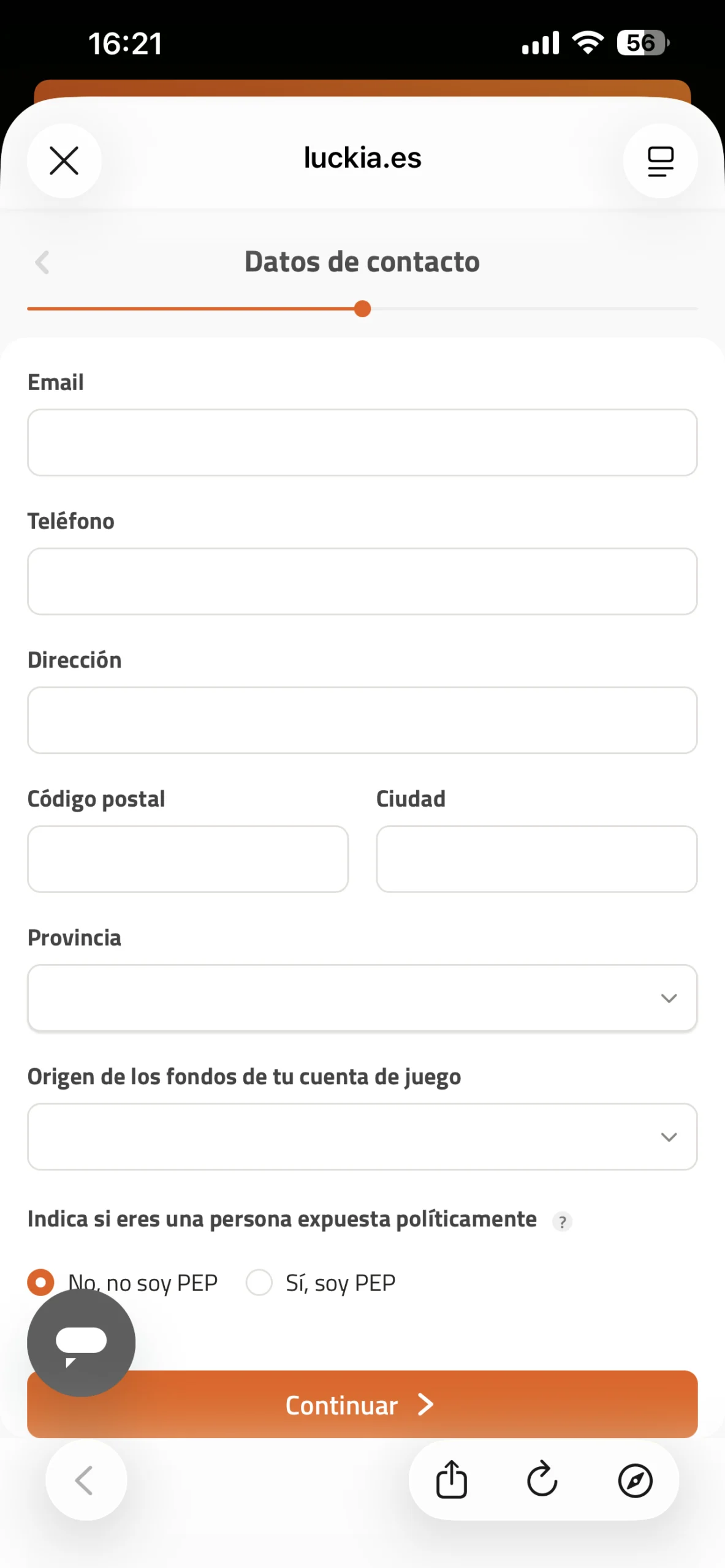Continue to the next registration step
Screen dimensions: 725x1568
pos(362,1404)
